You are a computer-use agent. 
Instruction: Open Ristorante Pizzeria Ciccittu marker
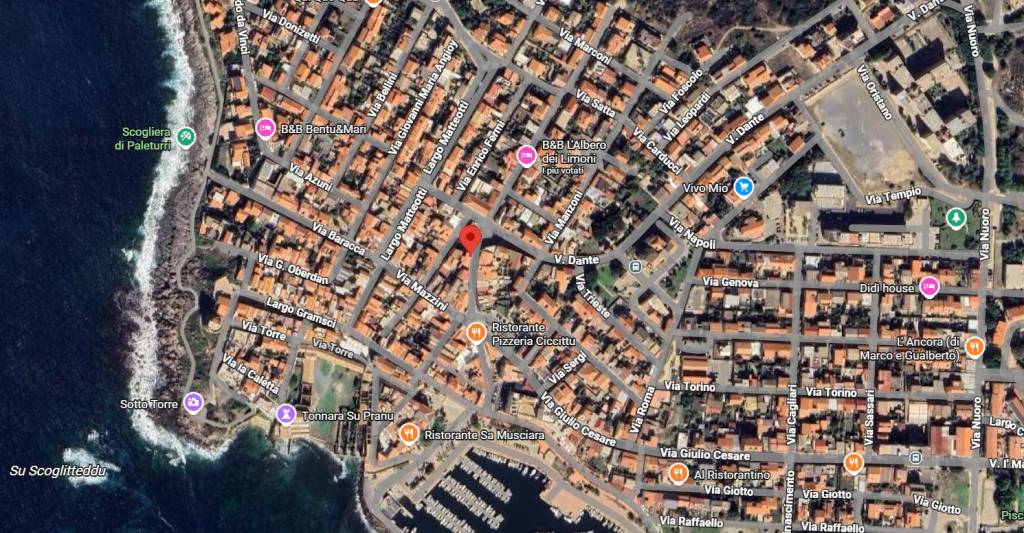click(477, 332)
